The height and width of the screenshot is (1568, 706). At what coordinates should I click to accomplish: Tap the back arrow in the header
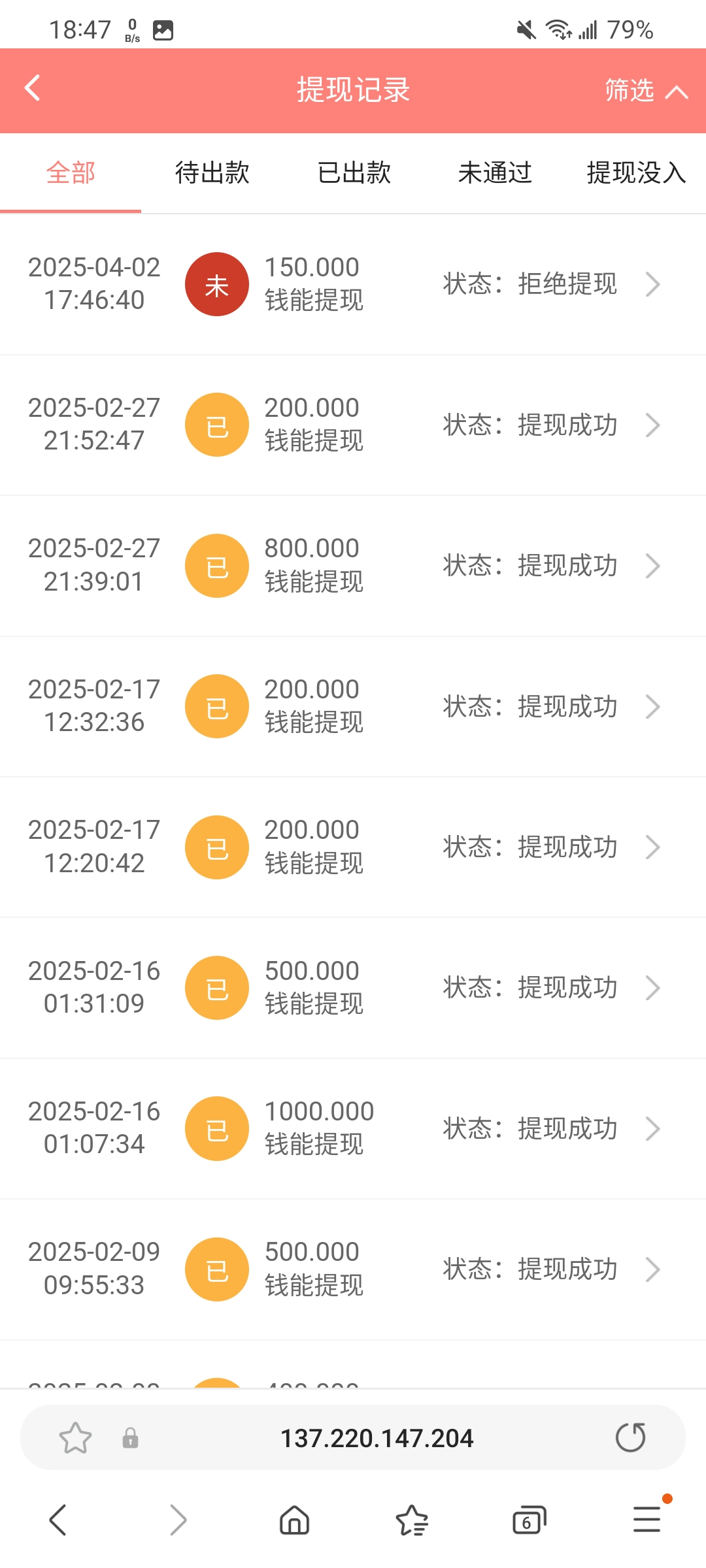click(31, 88)
